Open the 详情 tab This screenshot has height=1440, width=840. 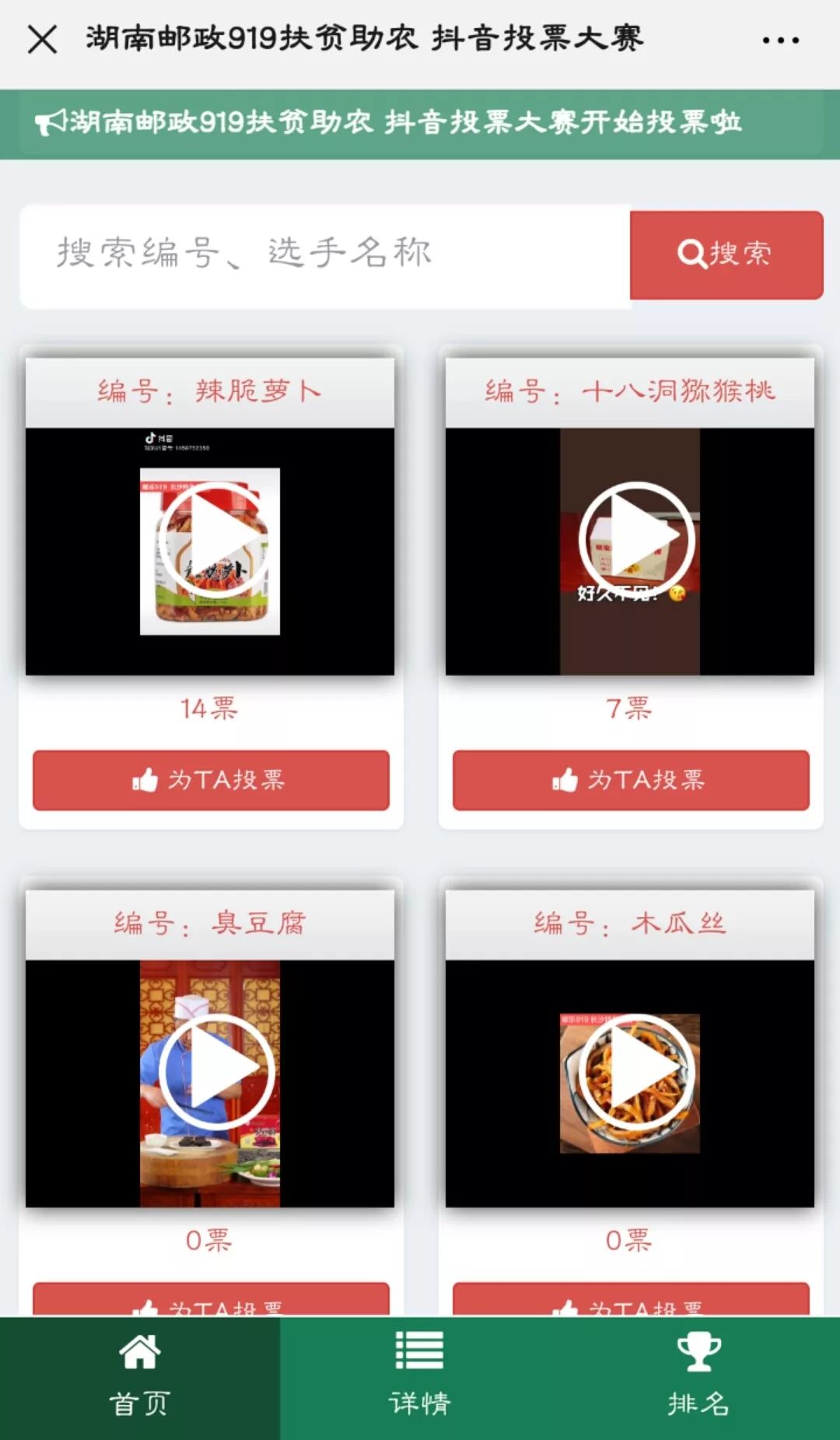[x=420, y=1377]
